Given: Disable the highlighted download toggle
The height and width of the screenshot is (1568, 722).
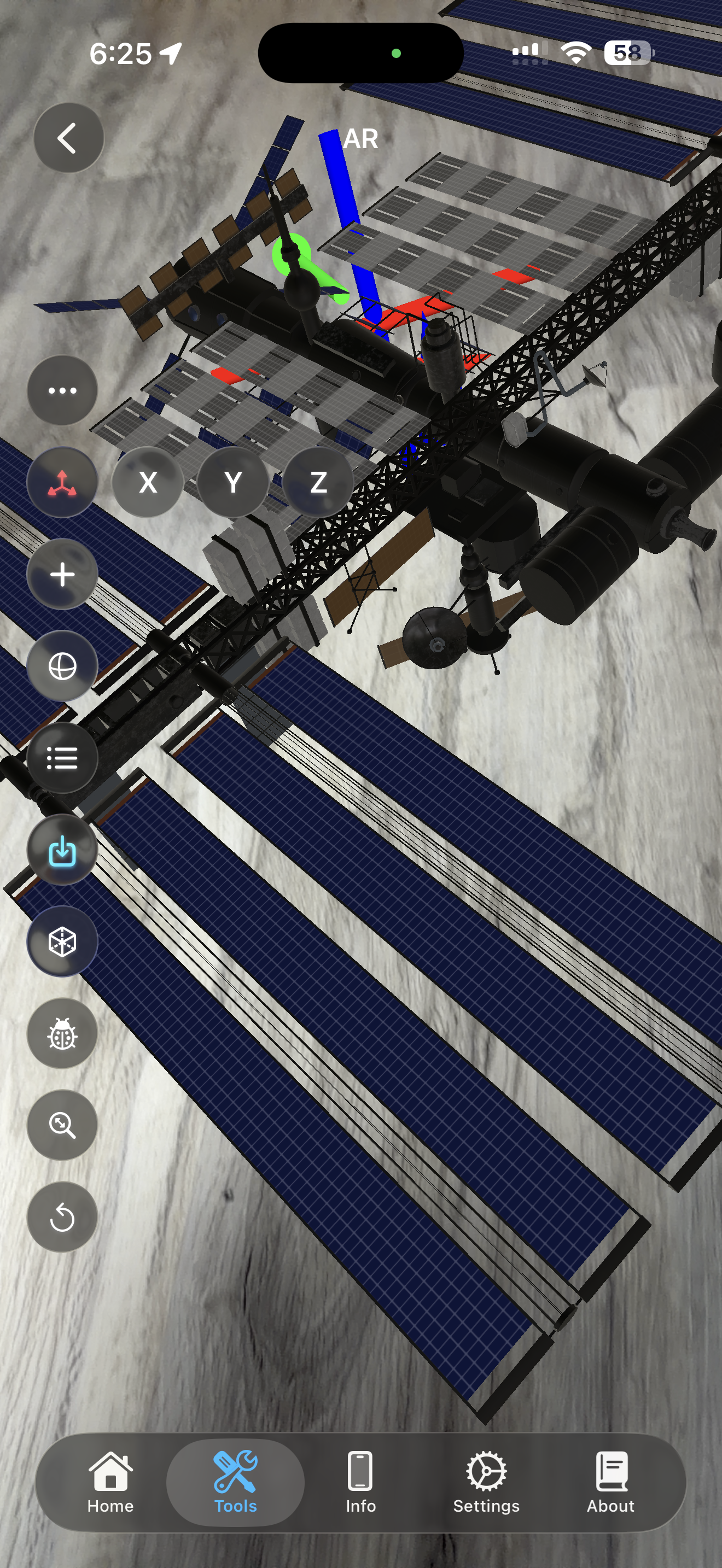Looking at the screenshot, I should click(63, 850).
